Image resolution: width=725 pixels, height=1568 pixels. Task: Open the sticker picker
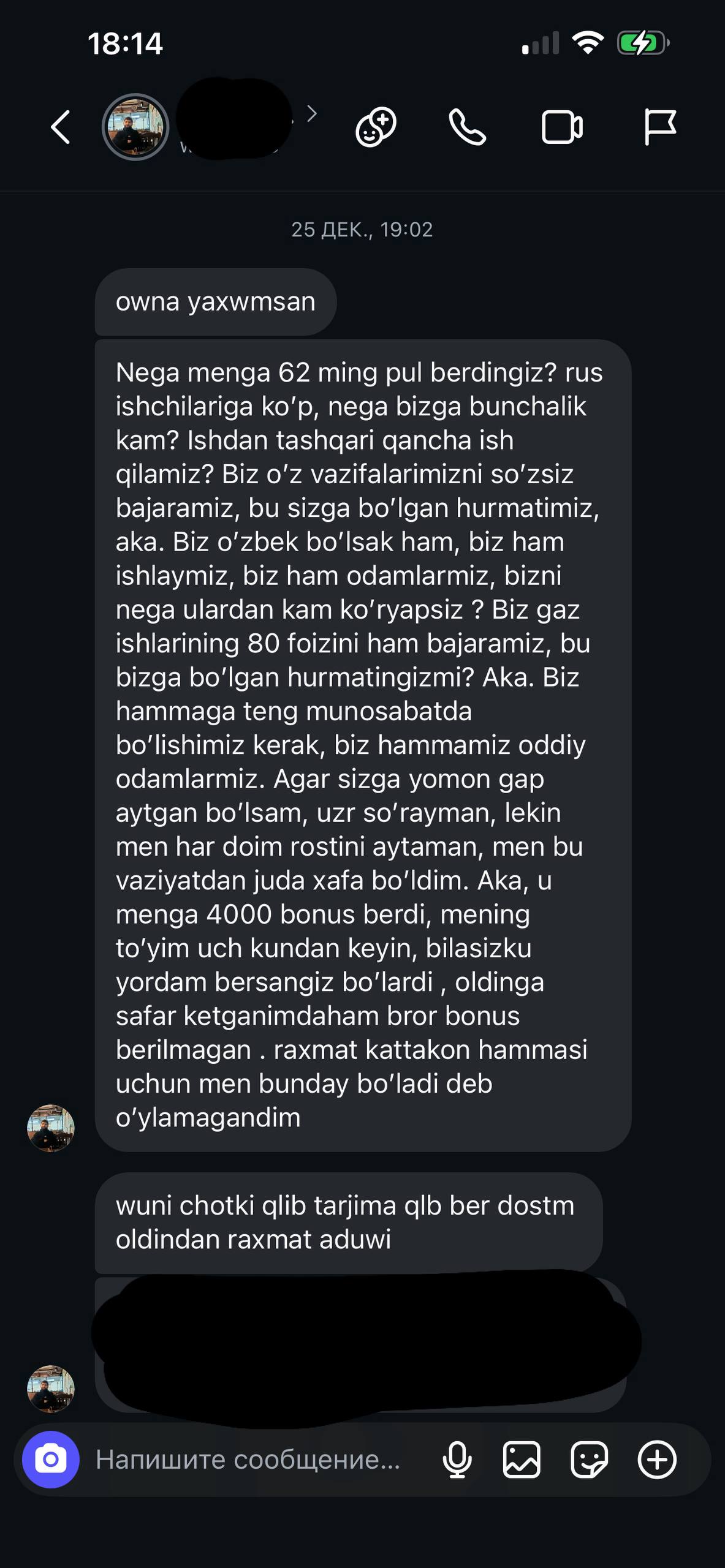pyautogui.click(x=589, y=1460)
